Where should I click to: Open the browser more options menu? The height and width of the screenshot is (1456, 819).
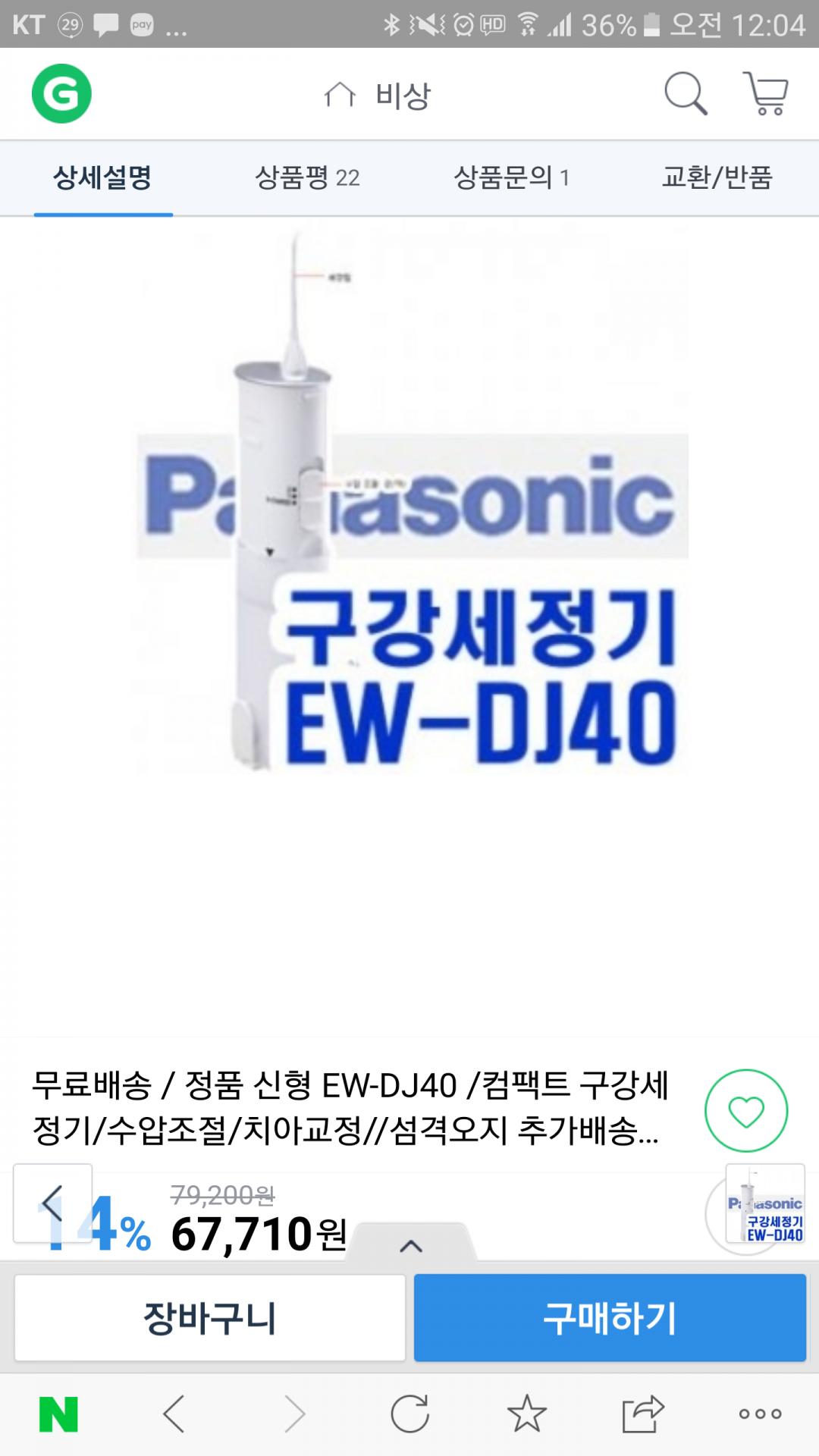[x=760, y=1414]
